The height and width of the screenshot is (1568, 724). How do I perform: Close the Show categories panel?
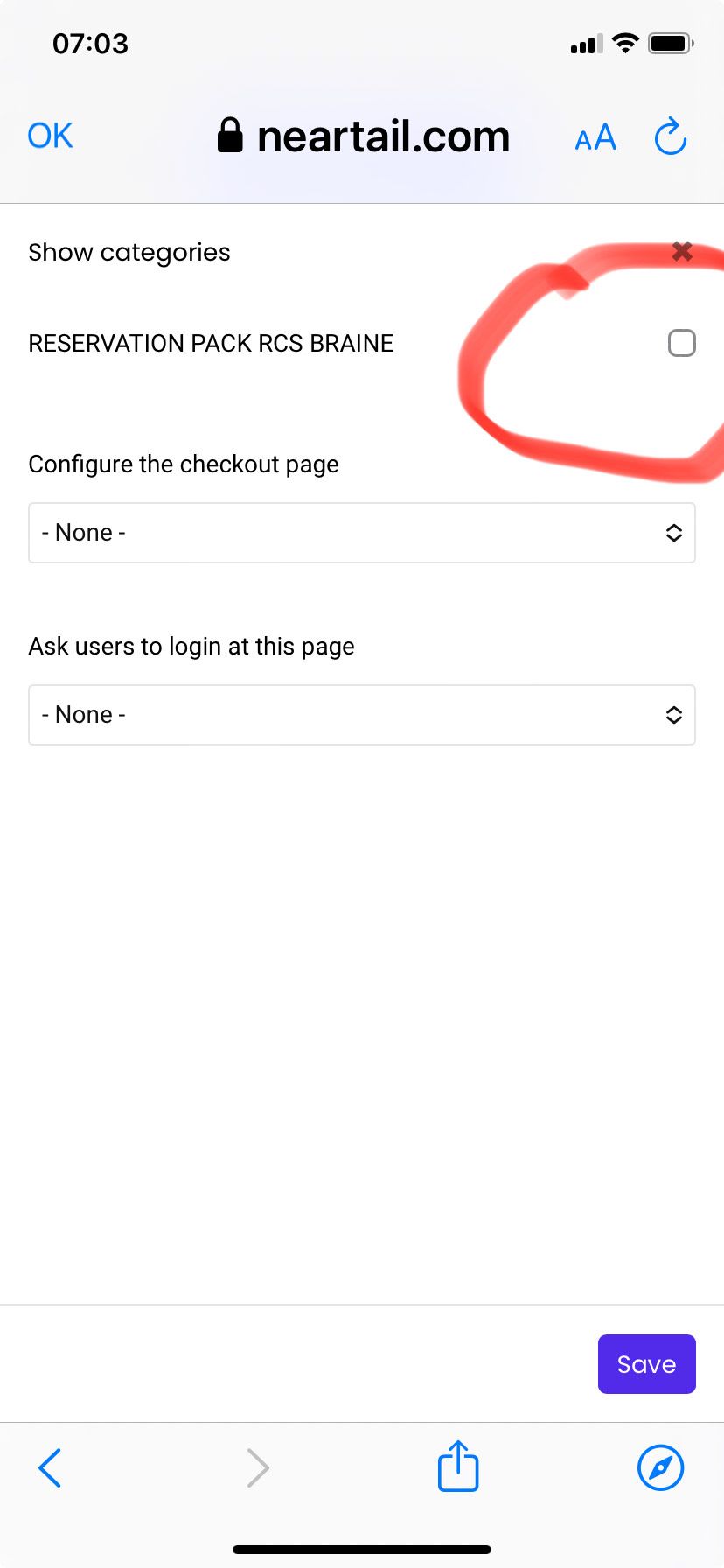pyautogui.click(x=682, y=252)
